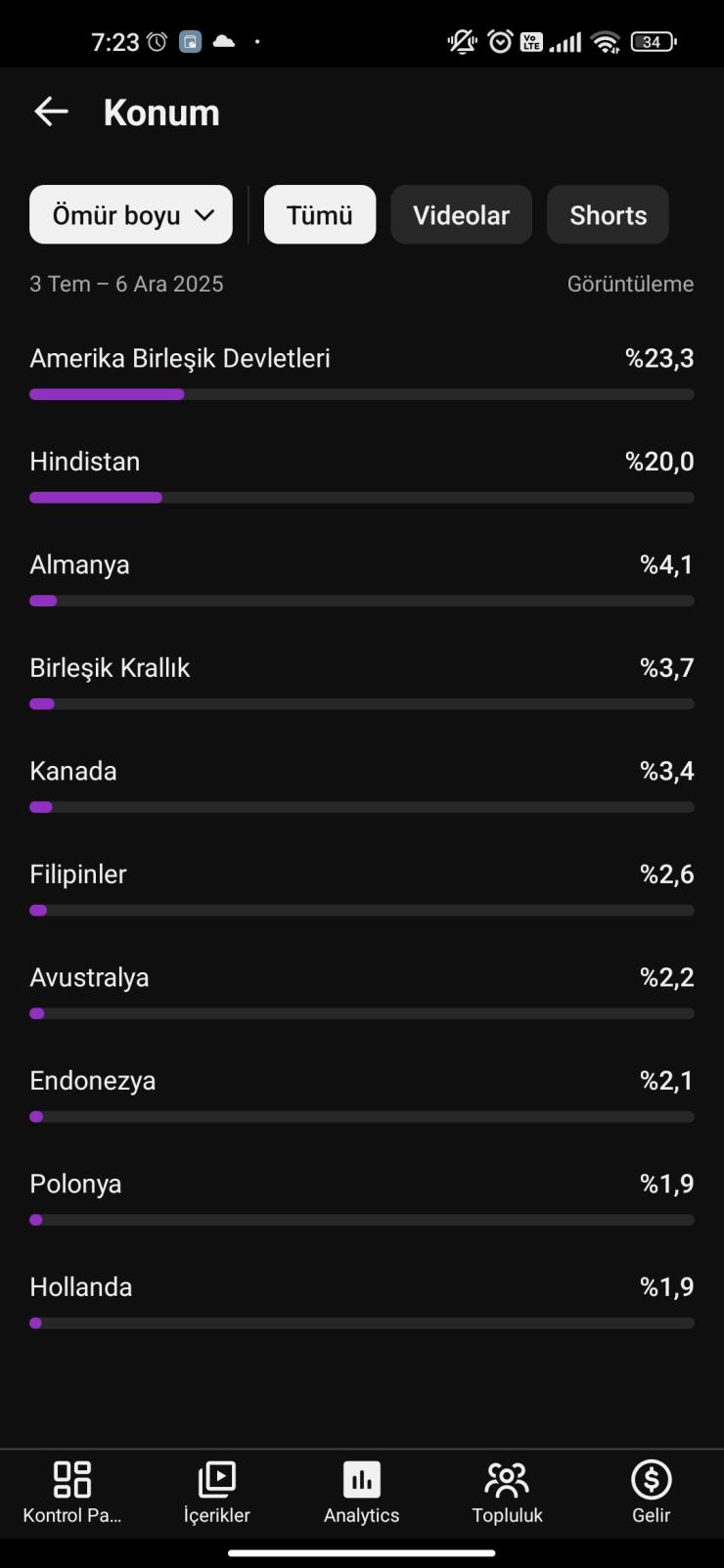Tap the floating window icon in status bar
724x1568 pixels.
[x=190, y=42]
